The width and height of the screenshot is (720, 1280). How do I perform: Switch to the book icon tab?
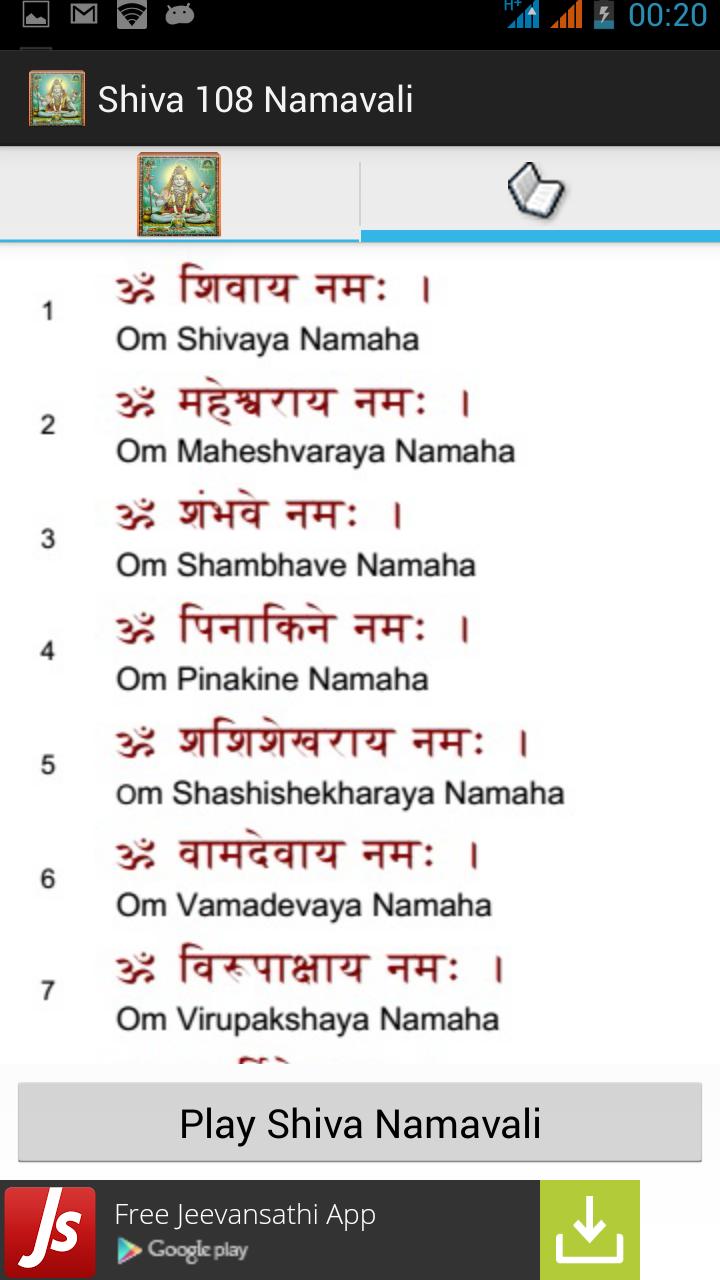click(540, 193)
